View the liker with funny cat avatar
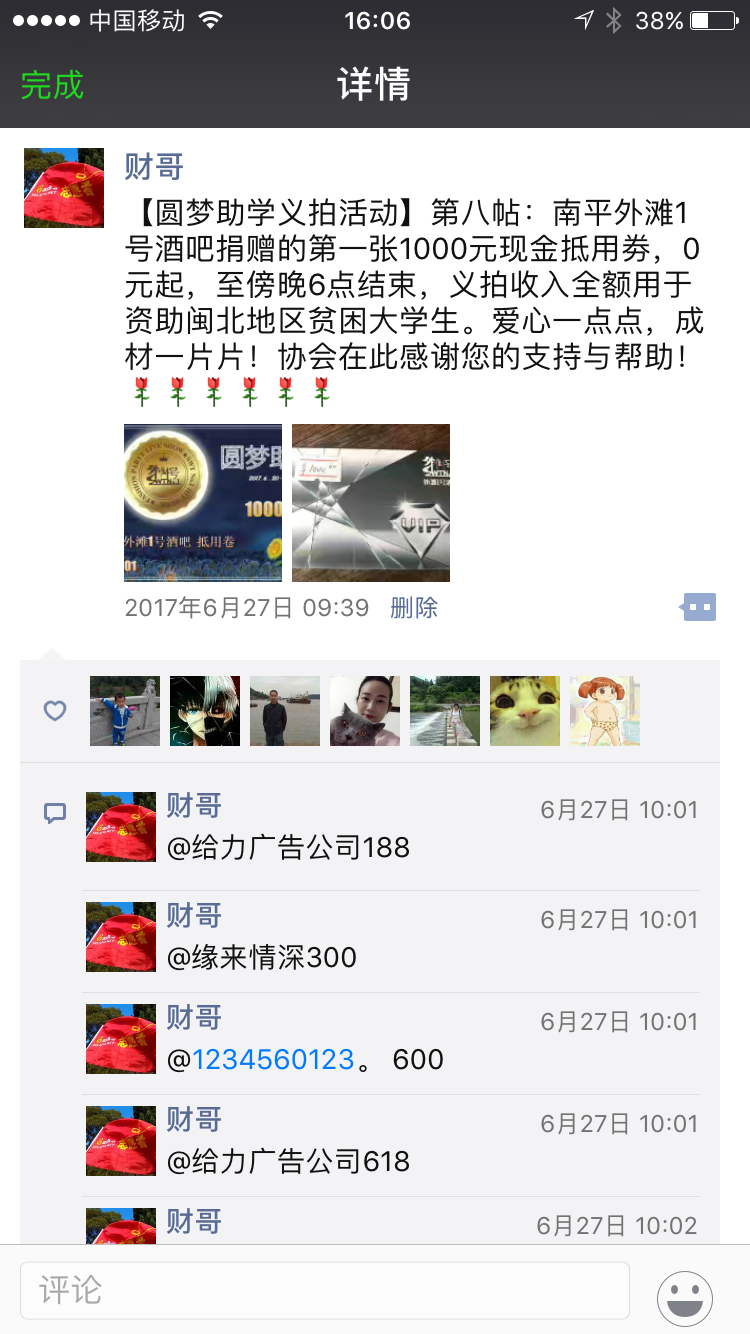 click(525, 711)
